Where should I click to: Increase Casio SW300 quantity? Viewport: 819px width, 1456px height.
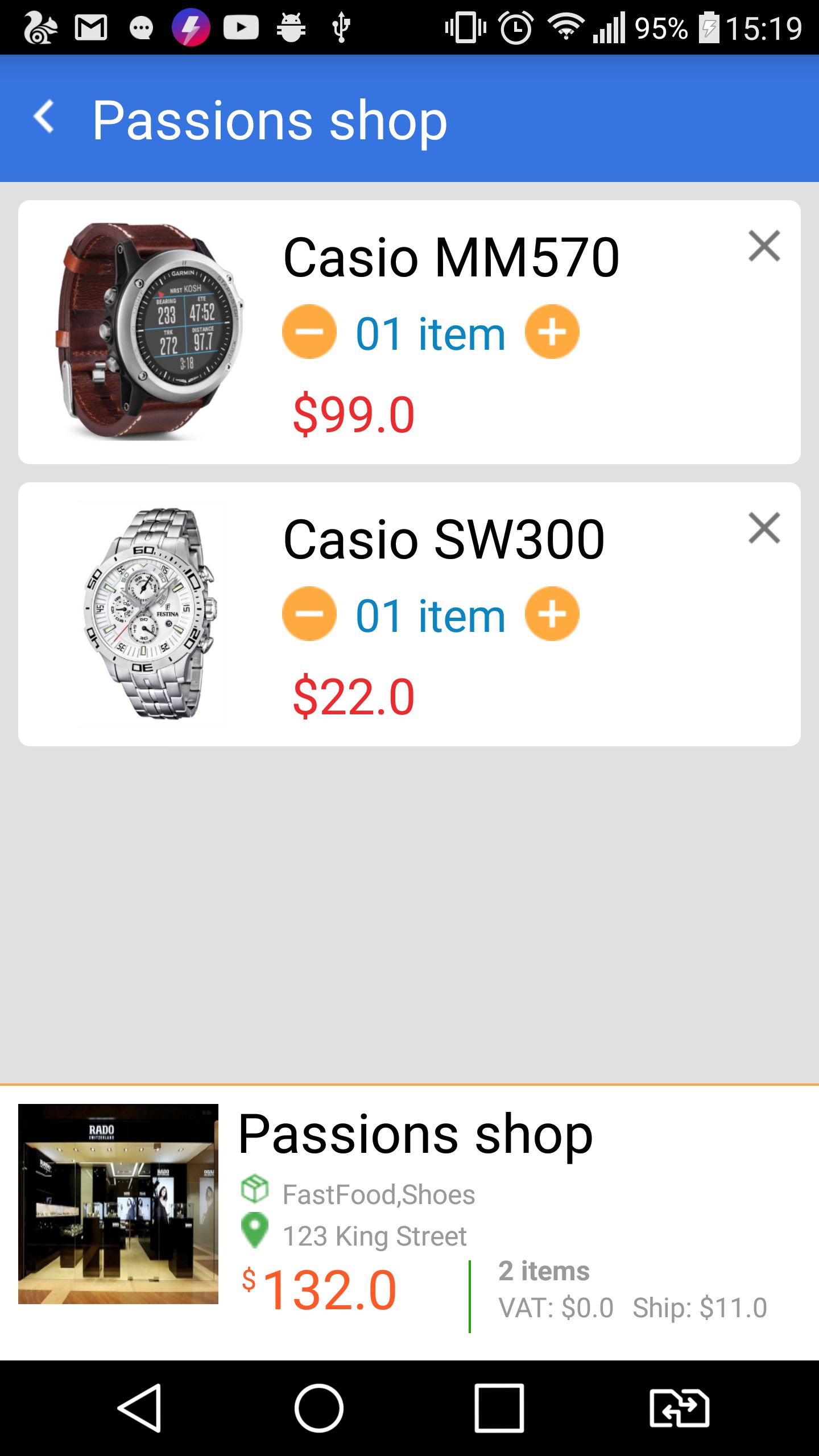[552, 614]
